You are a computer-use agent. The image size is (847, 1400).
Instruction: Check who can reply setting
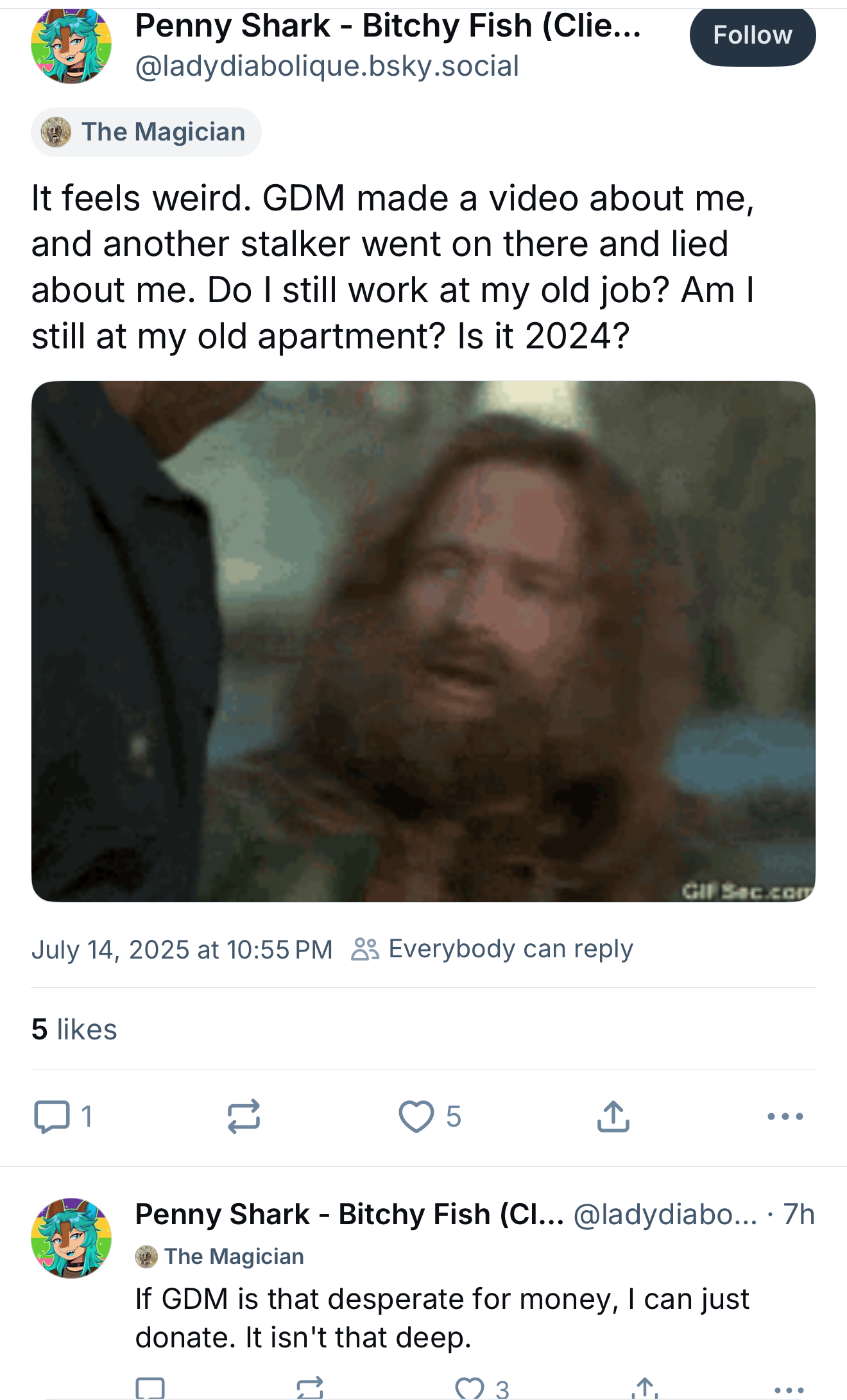point(492,949)
